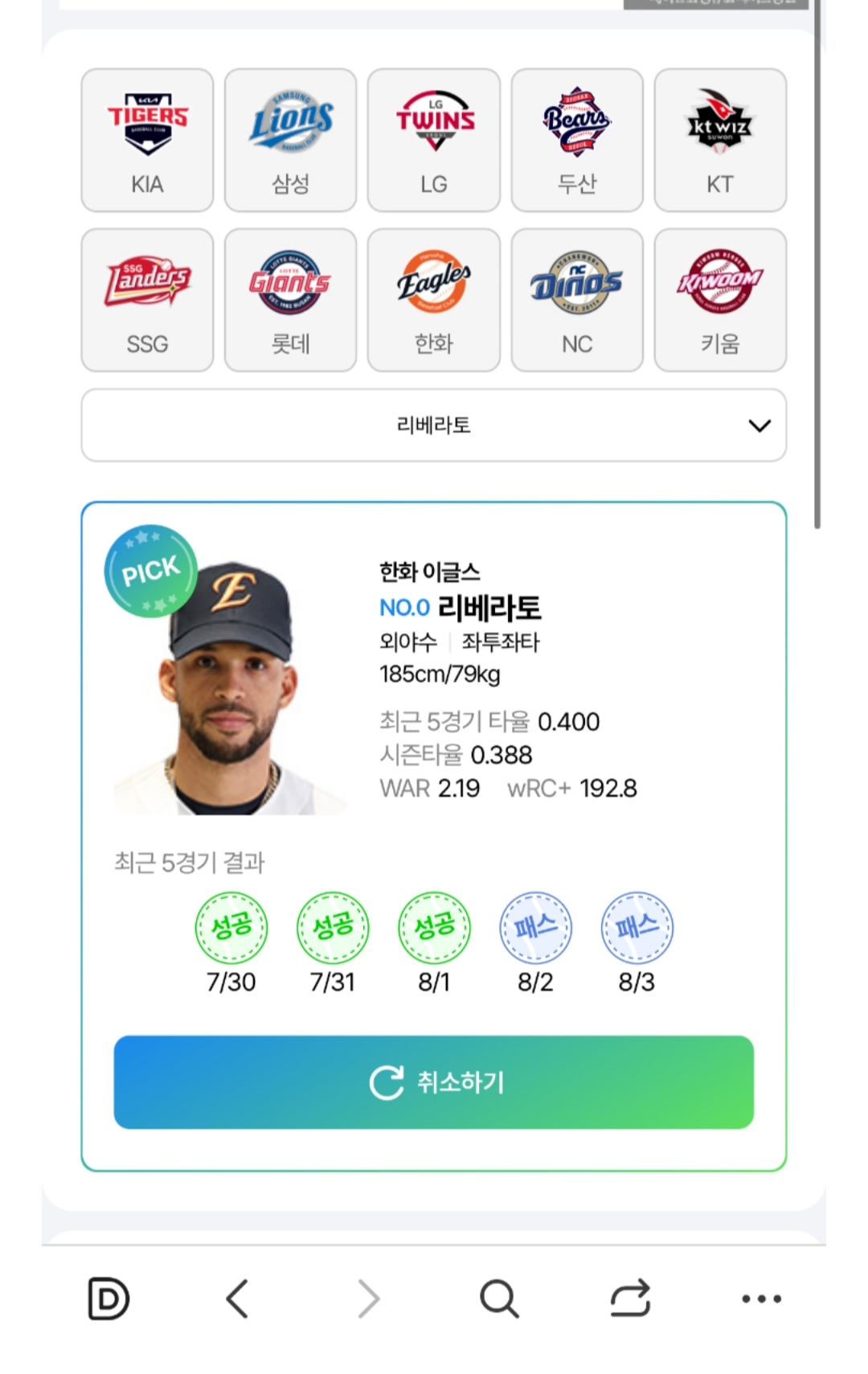Select the NC Dinos team
Screen dimensions: 868x1374
coord(577,300)
